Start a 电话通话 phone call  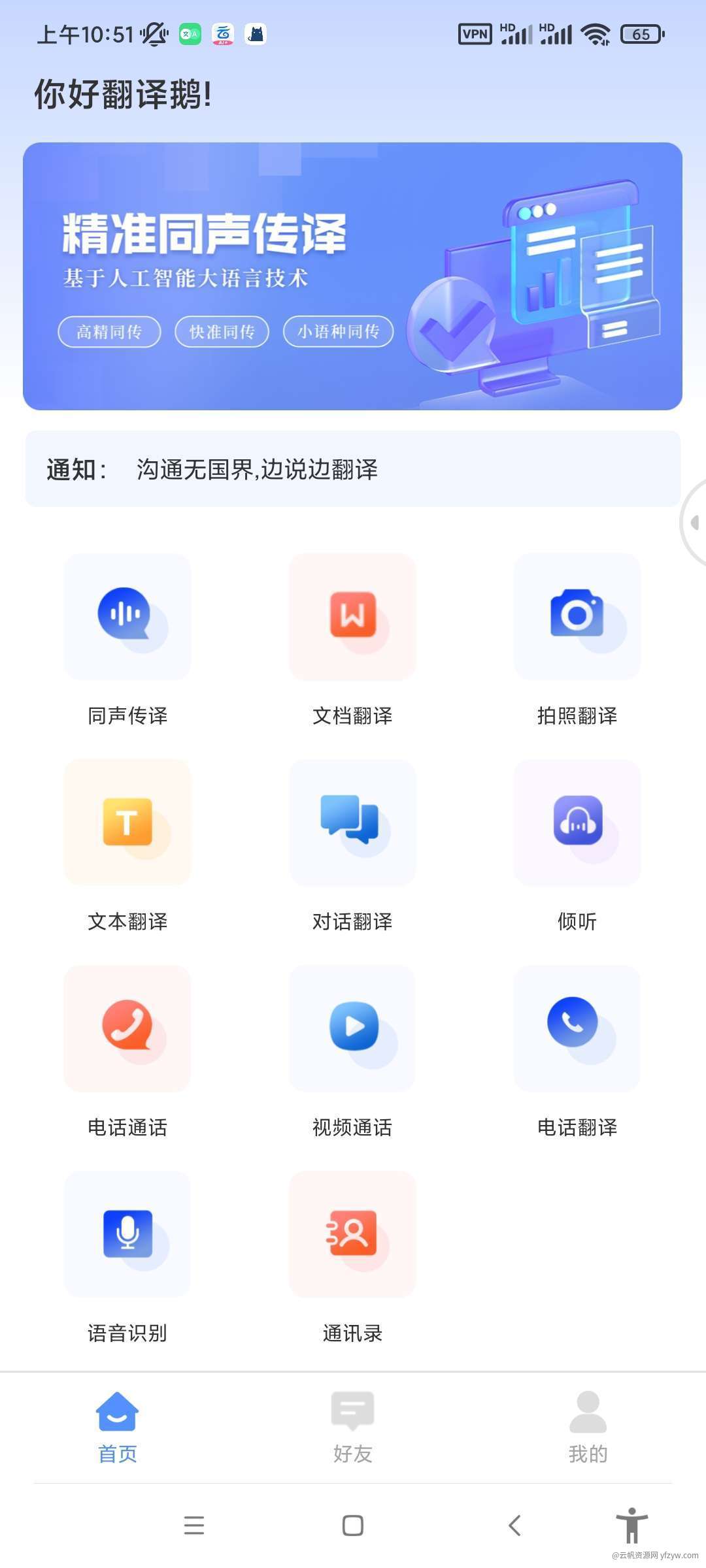pos(127,1028)
